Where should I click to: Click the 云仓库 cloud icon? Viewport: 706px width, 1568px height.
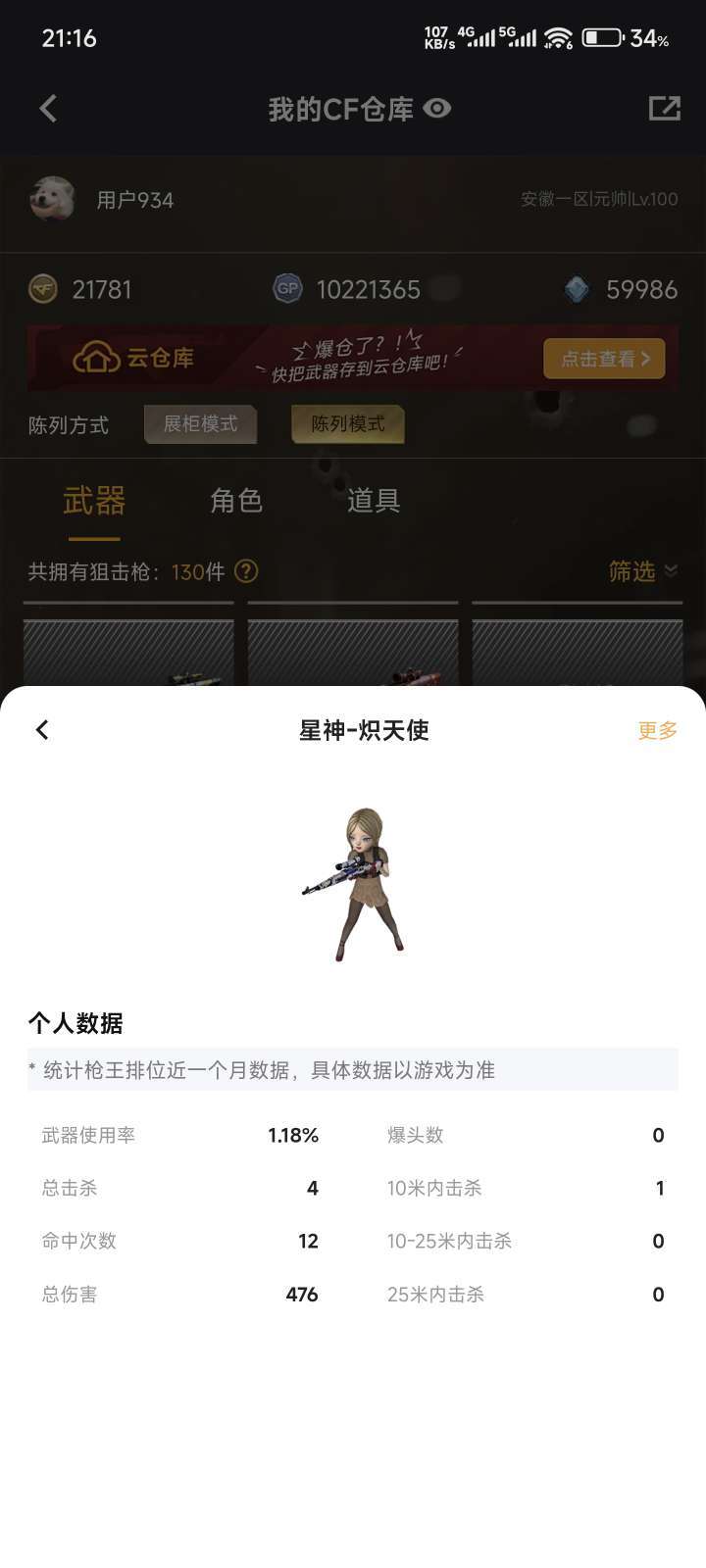[97, 357]
